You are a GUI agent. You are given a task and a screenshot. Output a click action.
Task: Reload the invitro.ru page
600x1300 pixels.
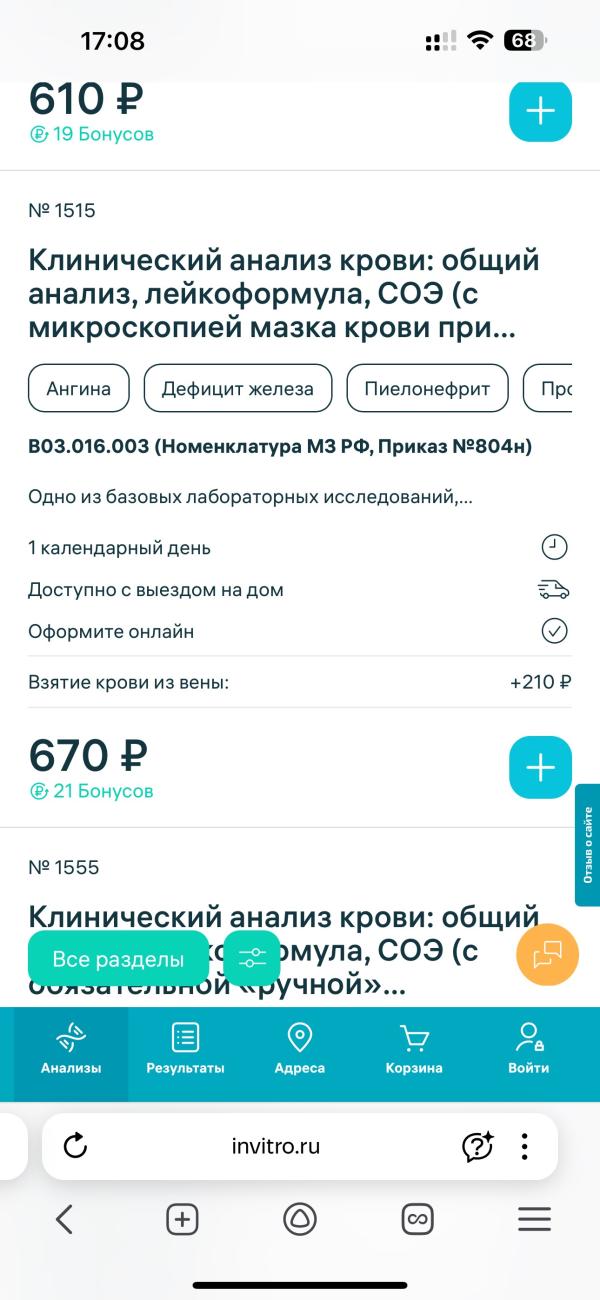(x=76, y=1146)
